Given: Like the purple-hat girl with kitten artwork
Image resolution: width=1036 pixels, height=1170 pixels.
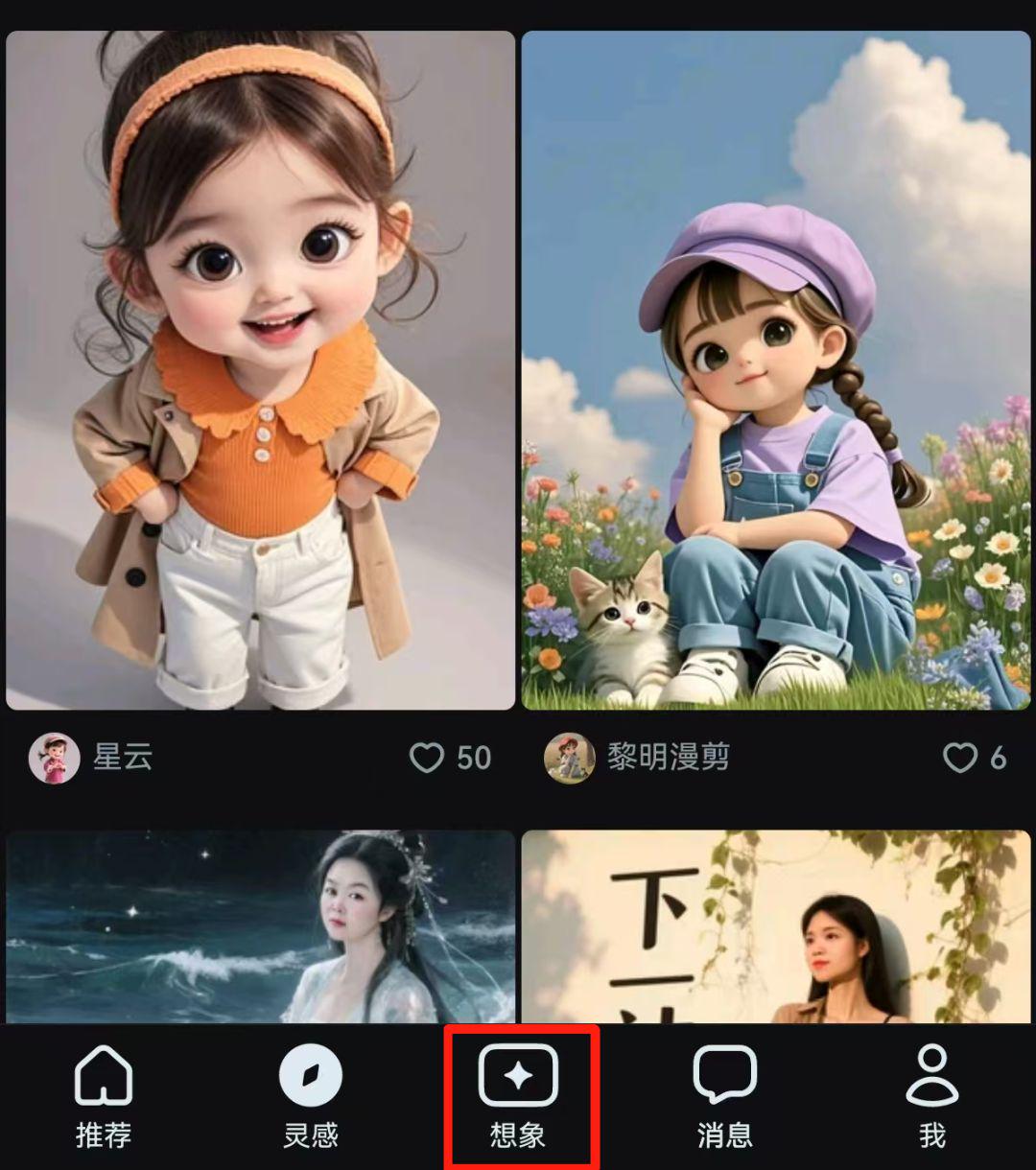Looking at the screenshot, I should (959, 760).
